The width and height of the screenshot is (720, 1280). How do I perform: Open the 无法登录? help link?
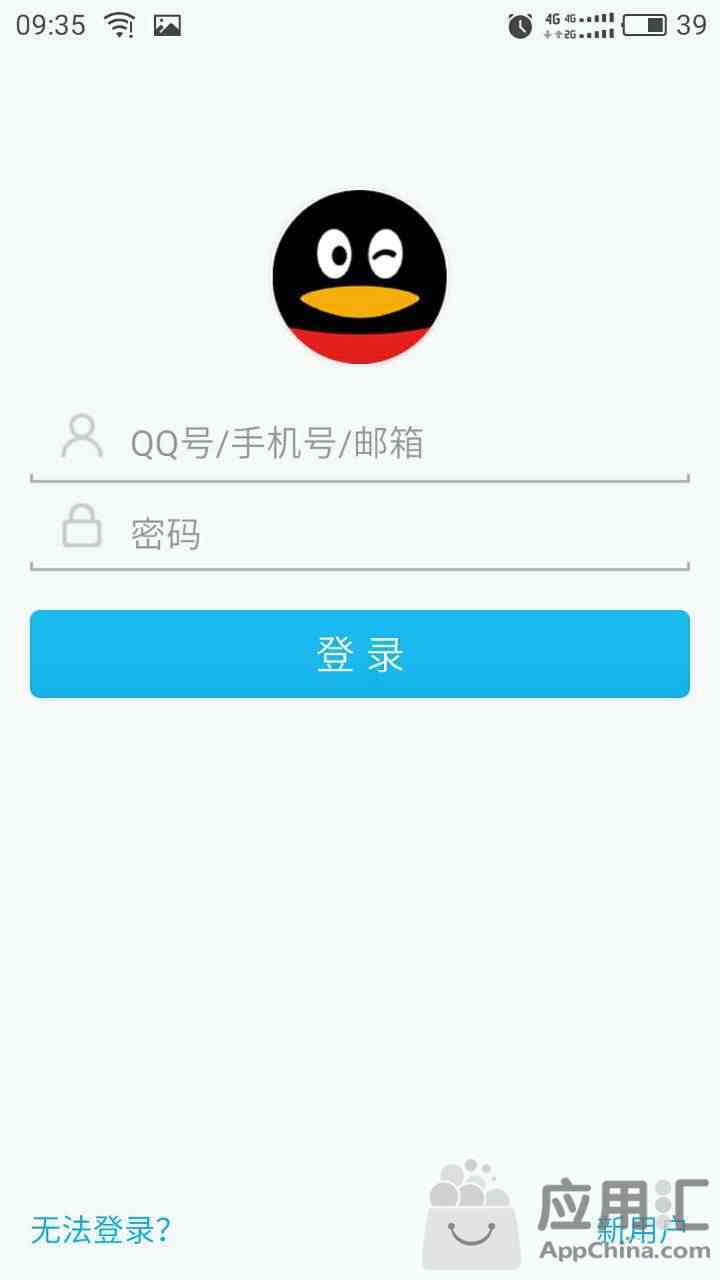coord(100,1230)
